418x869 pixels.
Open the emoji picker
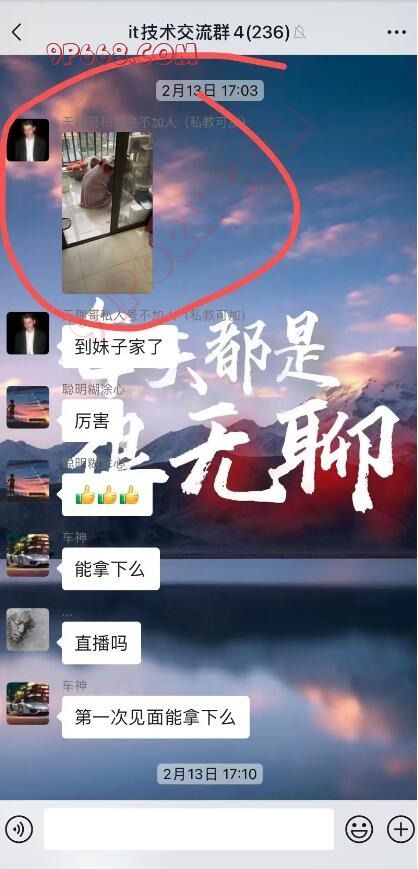click(x=359, y=830)
